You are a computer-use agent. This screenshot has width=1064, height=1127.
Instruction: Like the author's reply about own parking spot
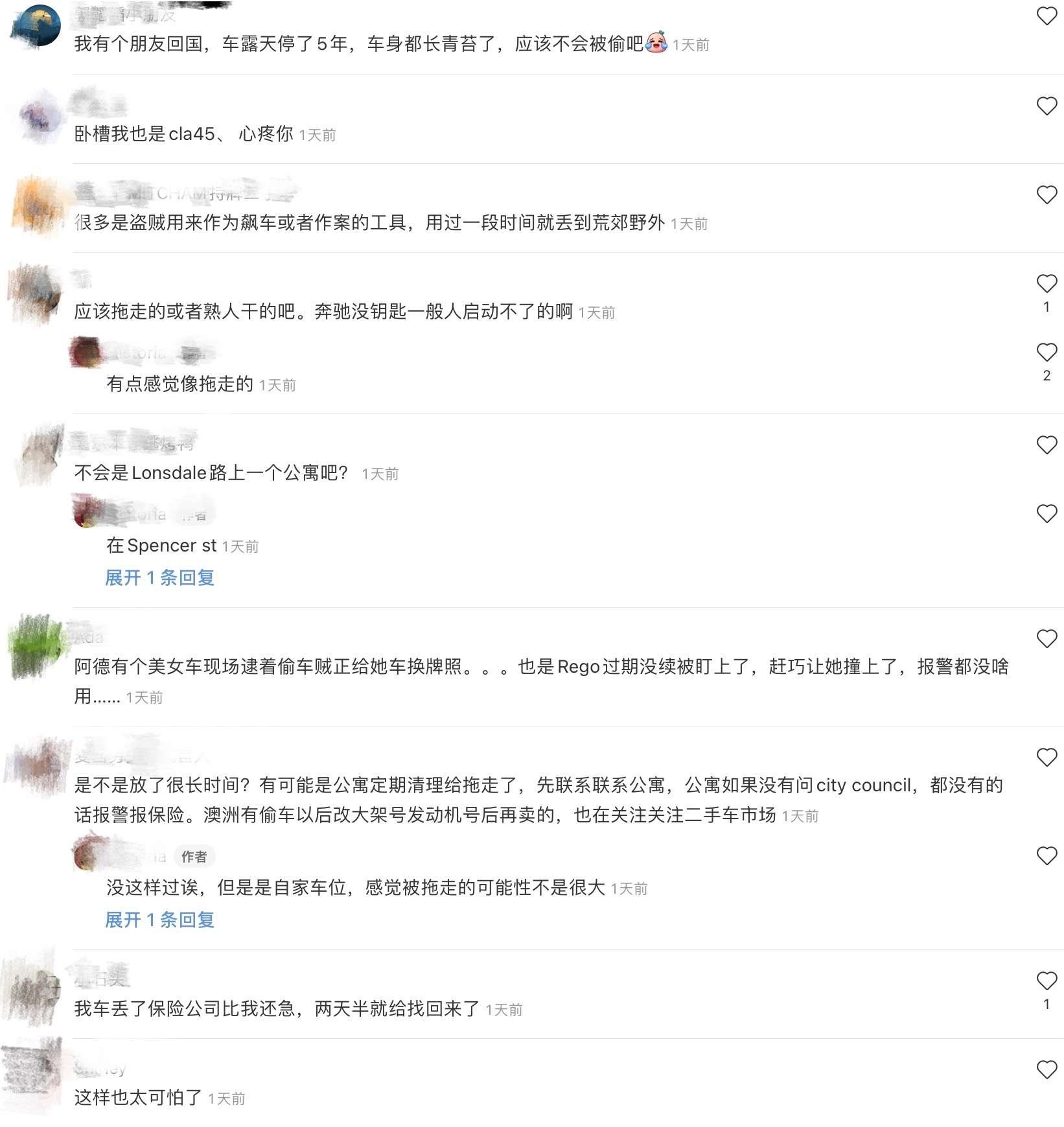coord(1047,855)
